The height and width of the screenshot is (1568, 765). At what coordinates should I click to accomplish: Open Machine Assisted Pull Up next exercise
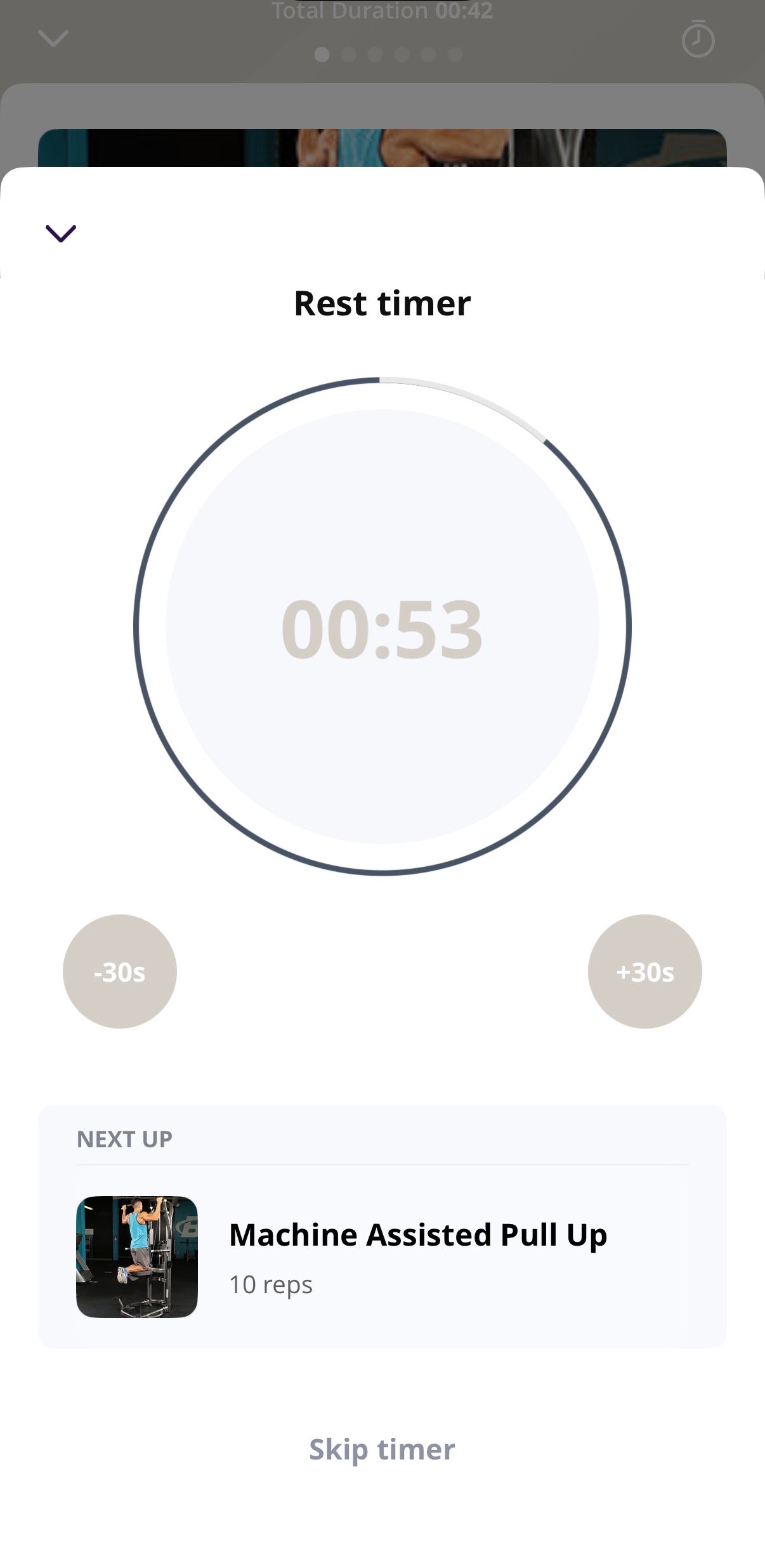pyautogui.click(x=383, y=1256)
